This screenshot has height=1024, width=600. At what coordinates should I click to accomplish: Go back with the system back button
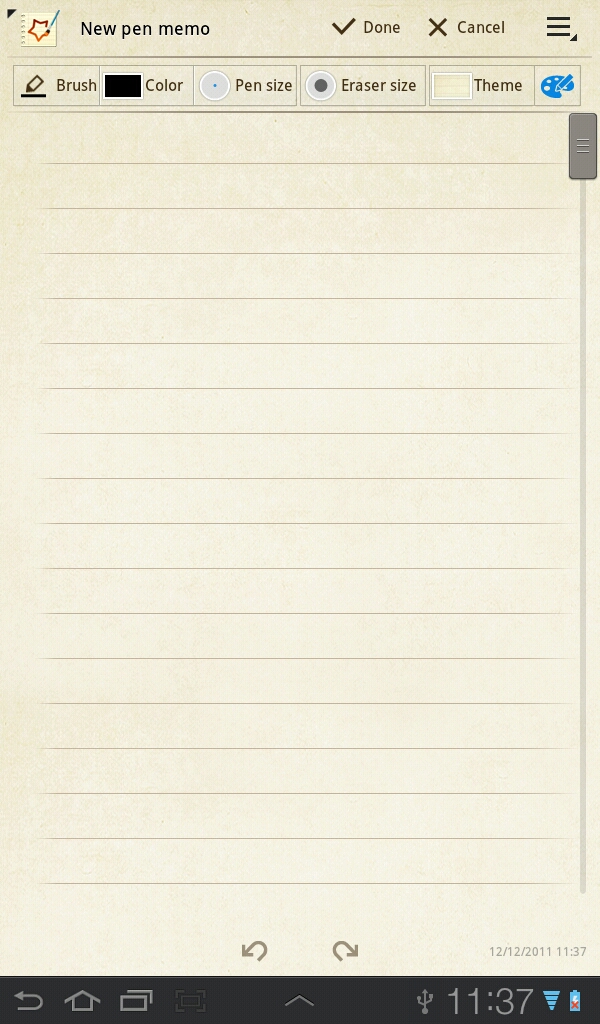(x=28, y=1000)
